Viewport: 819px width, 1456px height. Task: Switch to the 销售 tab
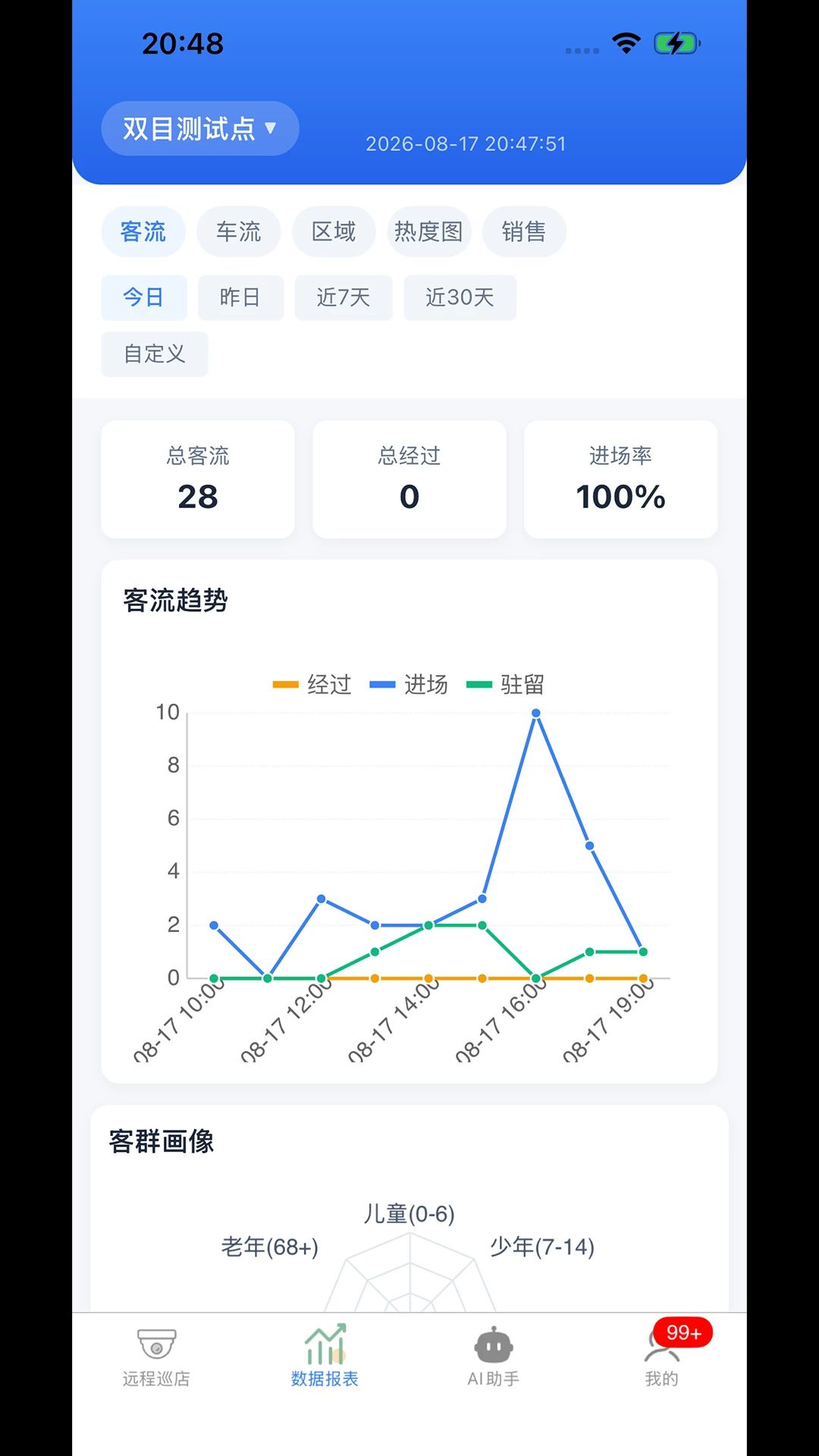(524, 231)
